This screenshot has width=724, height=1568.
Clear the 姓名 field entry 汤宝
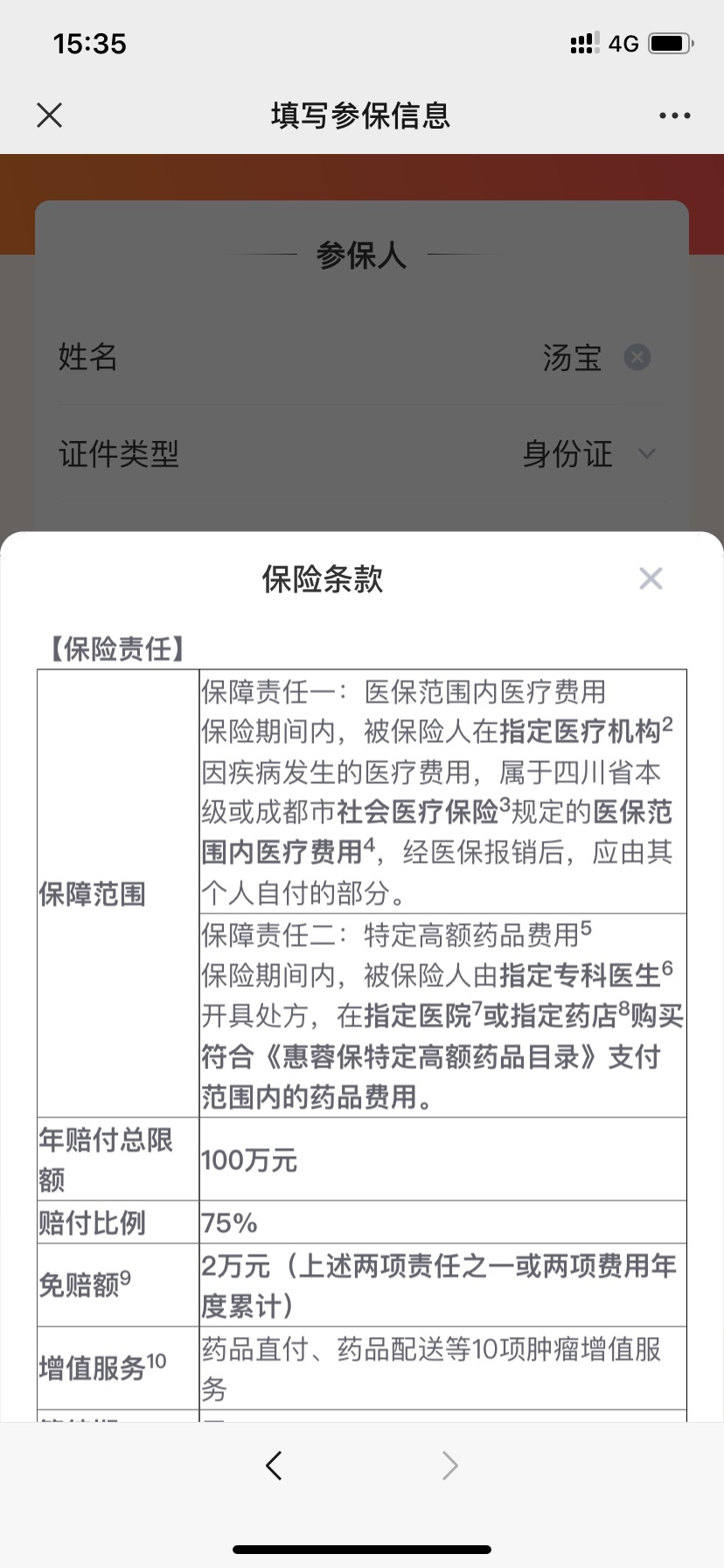point(637,357)
